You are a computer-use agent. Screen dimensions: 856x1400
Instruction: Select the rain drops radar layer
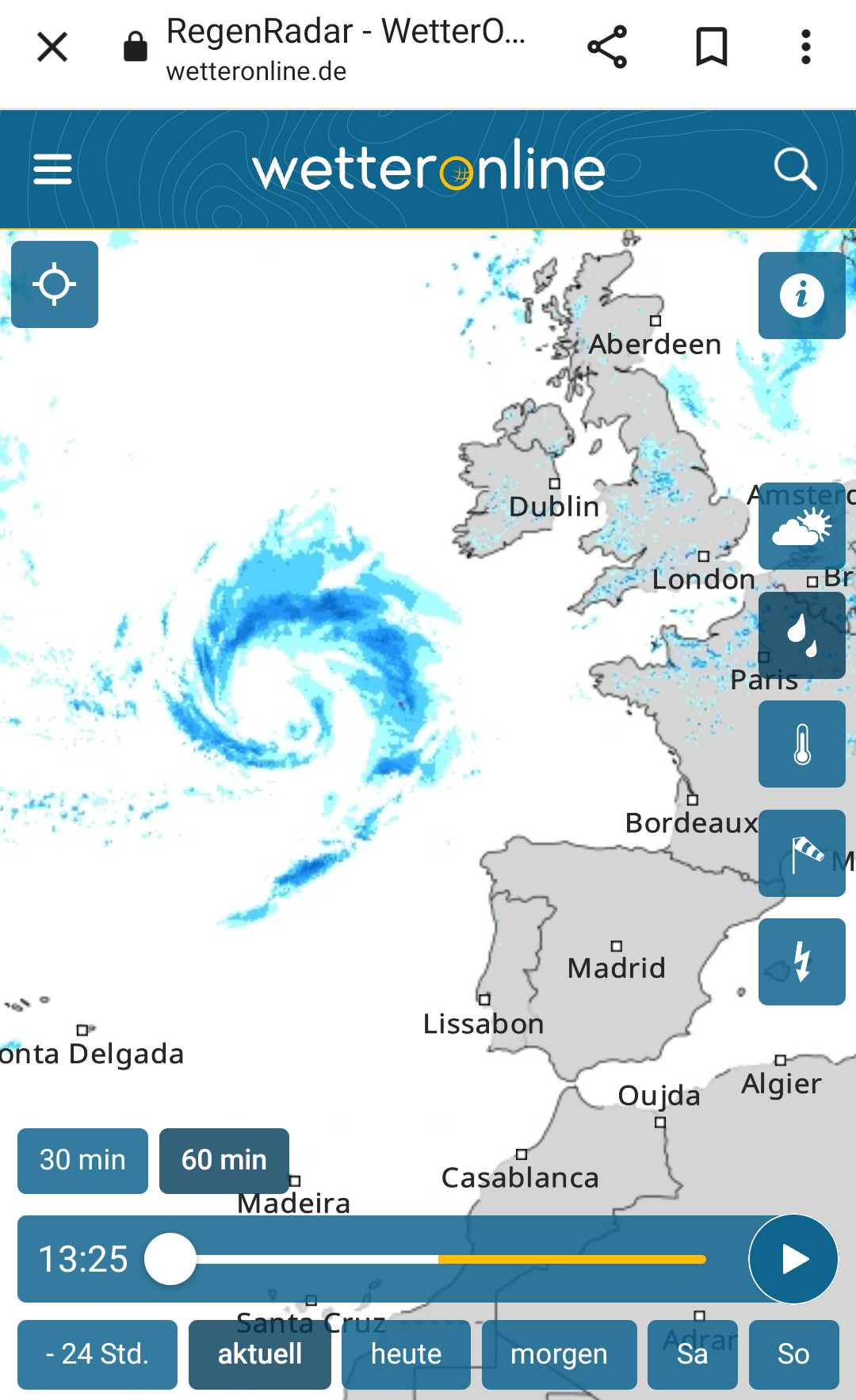pos(801,635)
